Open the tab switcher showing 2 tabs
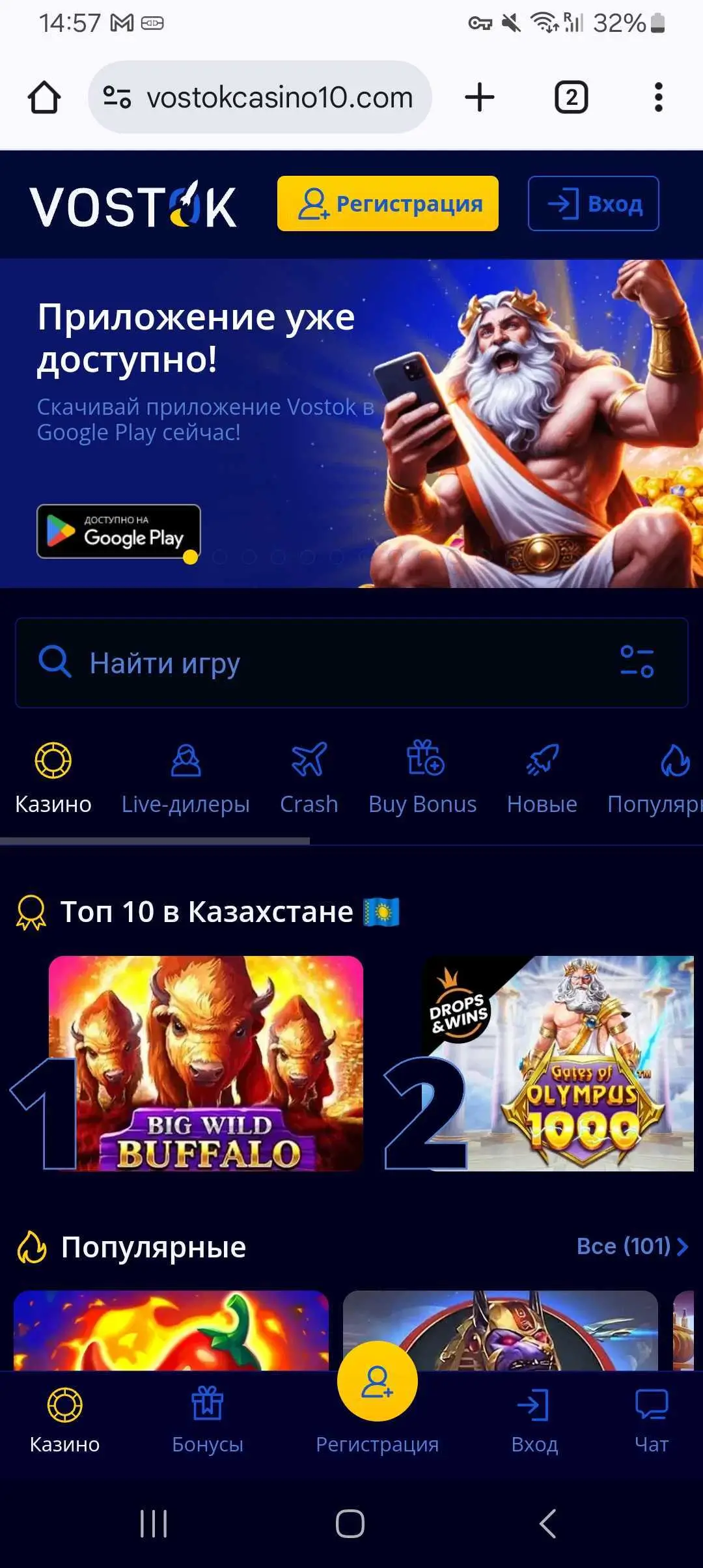 coord(571,98)
